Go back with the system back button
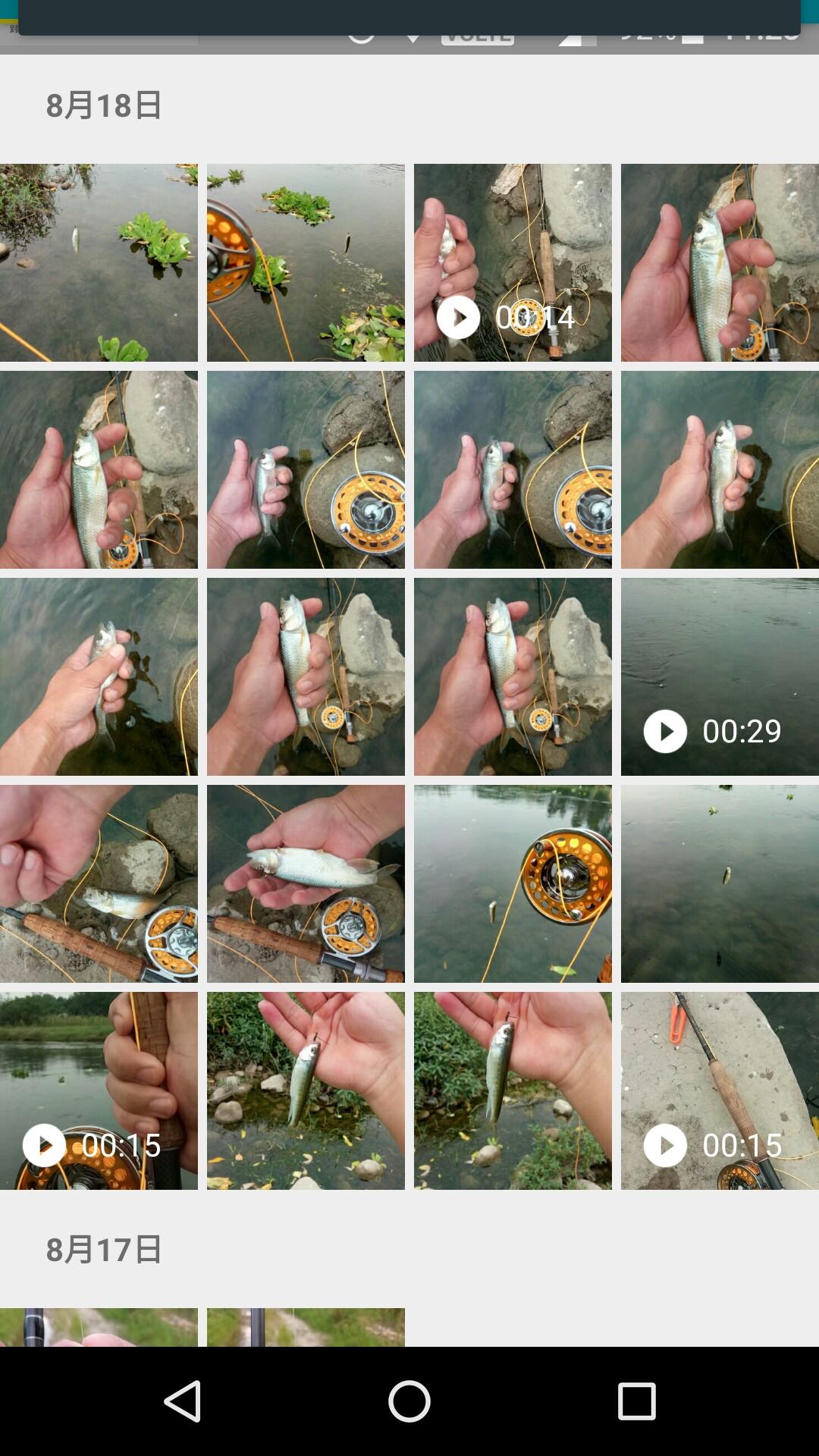 coord(182,1401)
